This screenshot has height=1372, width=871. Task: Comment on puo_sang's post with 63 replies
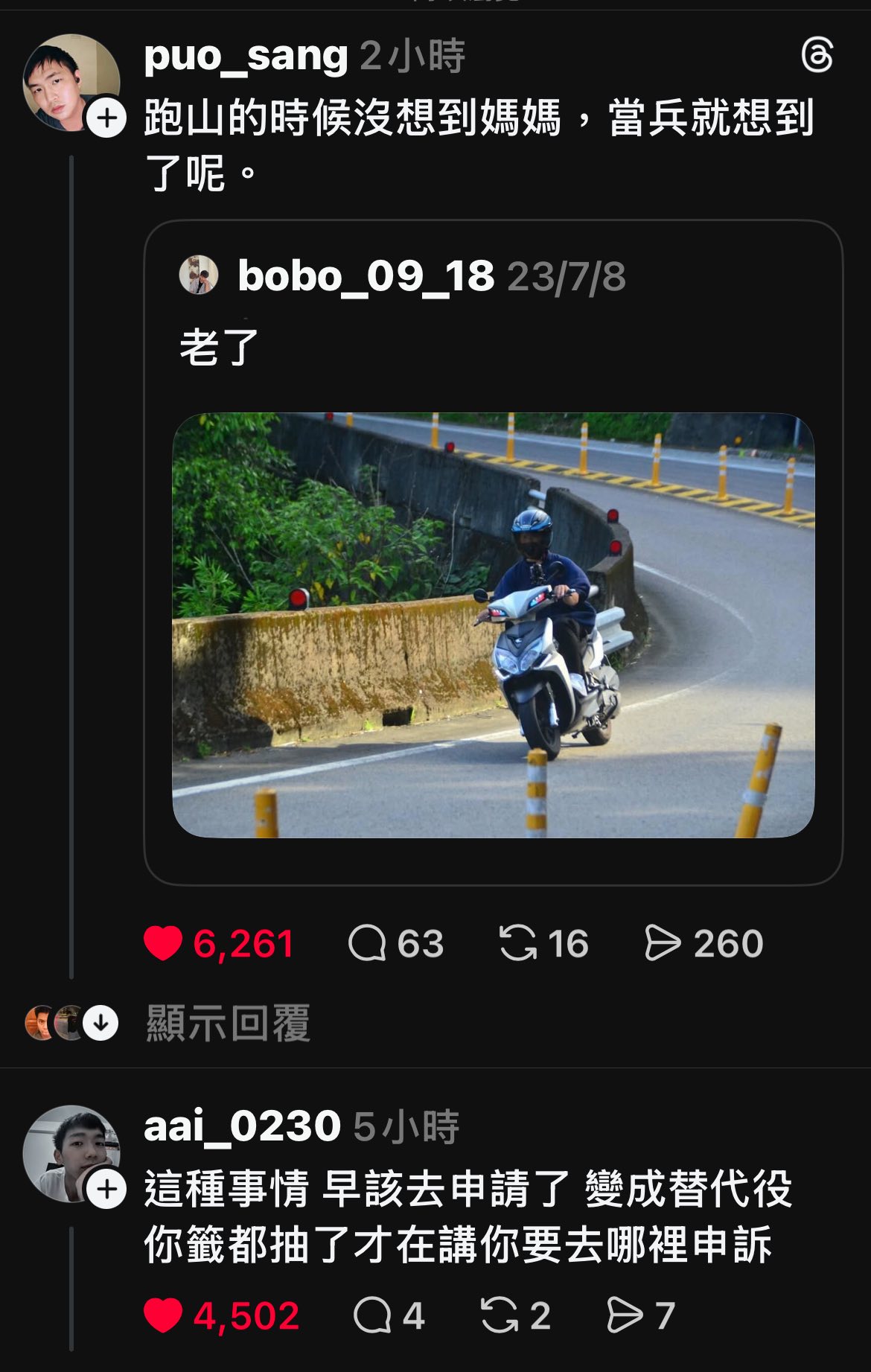tap(367, 943)
